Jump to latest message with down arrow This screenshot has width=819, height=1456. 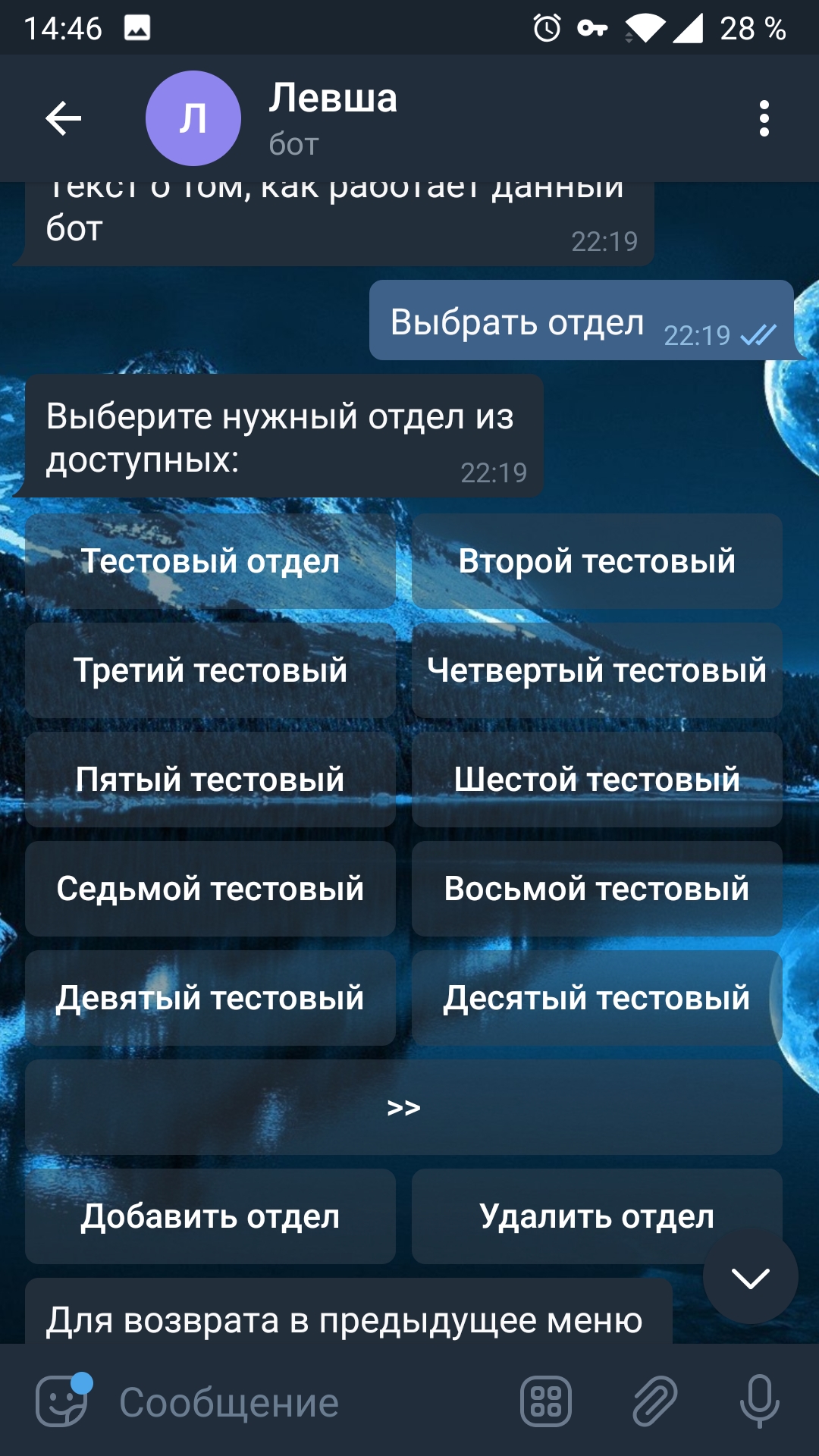751,1277
